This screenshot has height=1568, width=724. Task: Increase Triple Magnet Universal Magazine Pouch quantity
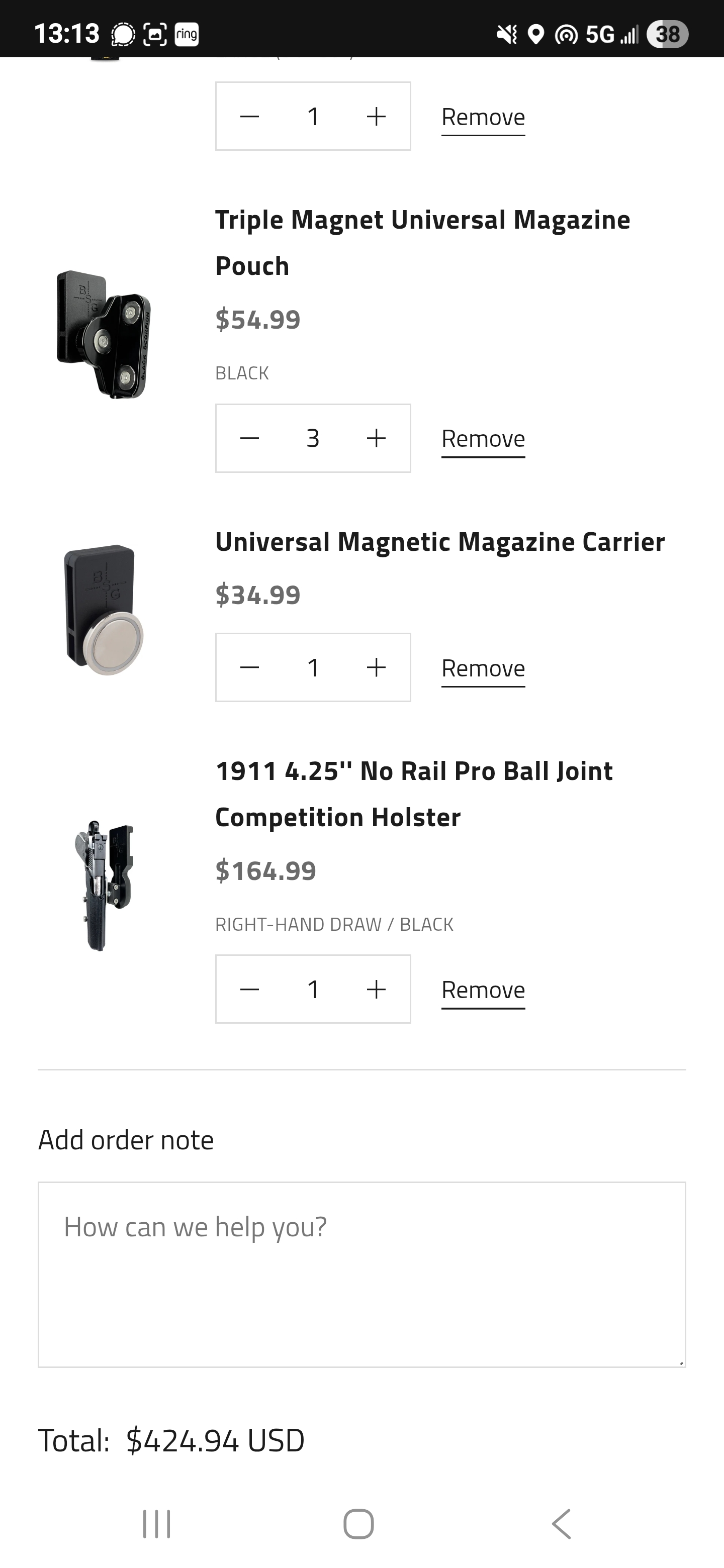click(x=376, y=438)
